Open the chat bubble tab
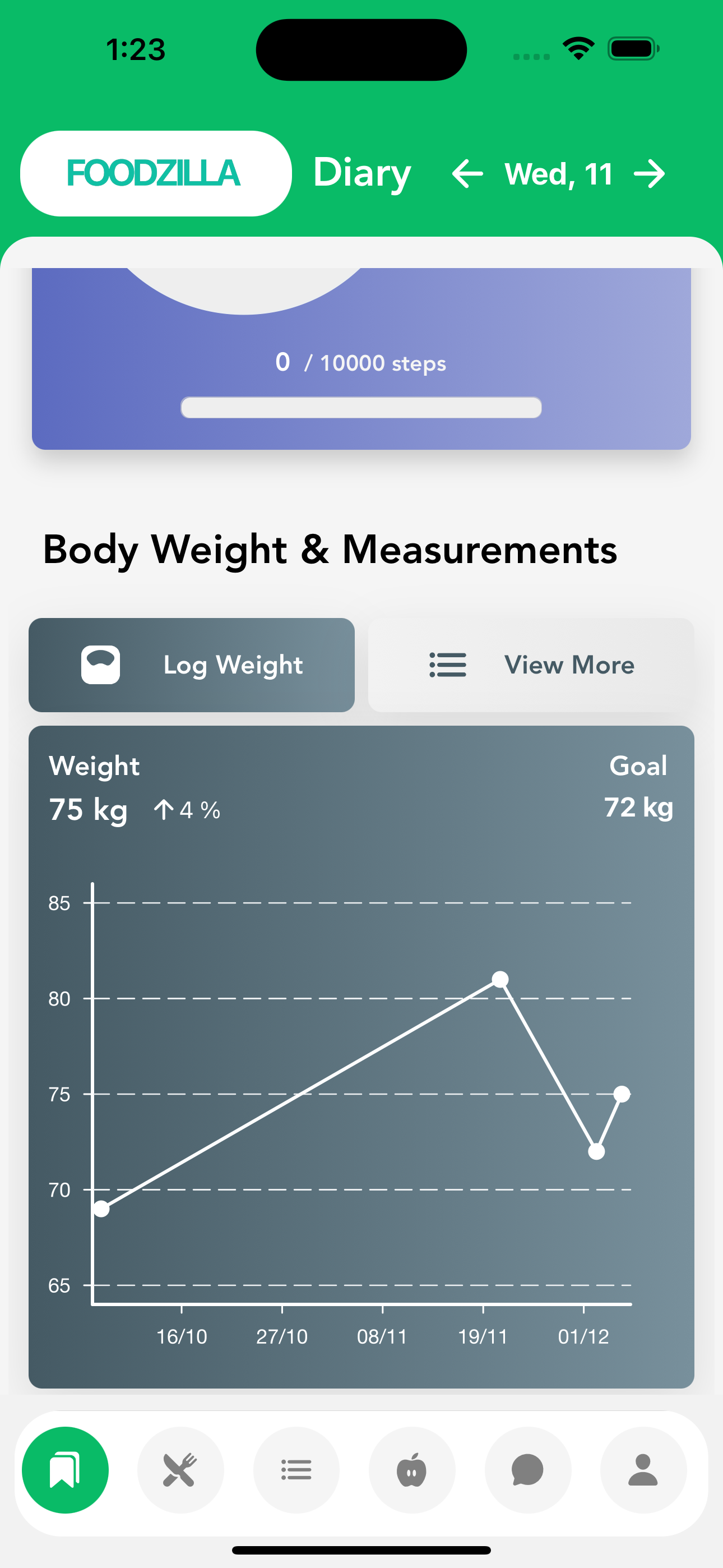 tap(527, 1469)
